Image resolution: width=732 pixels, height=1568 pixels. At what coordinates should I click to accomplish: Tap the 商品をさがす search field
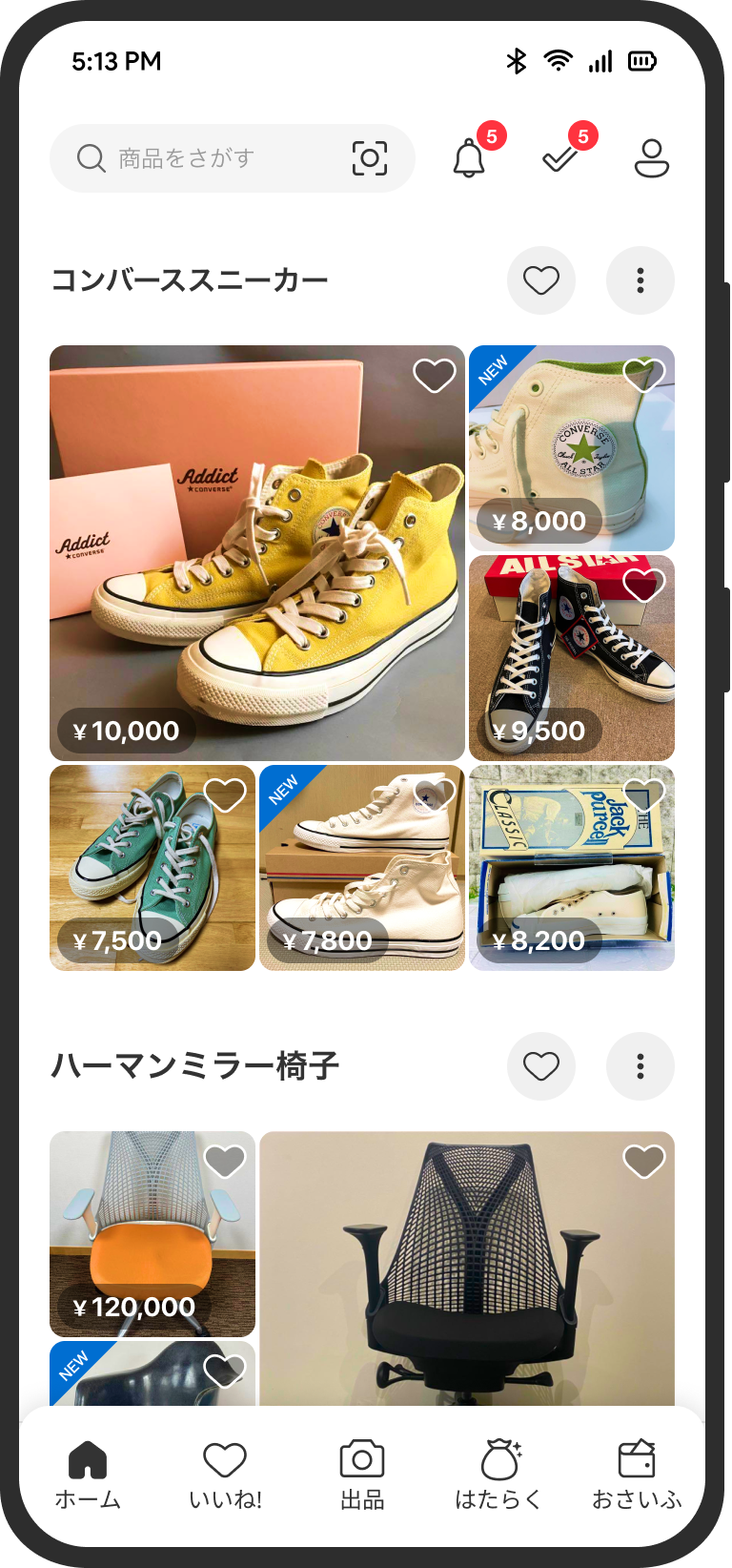[210, 158]
